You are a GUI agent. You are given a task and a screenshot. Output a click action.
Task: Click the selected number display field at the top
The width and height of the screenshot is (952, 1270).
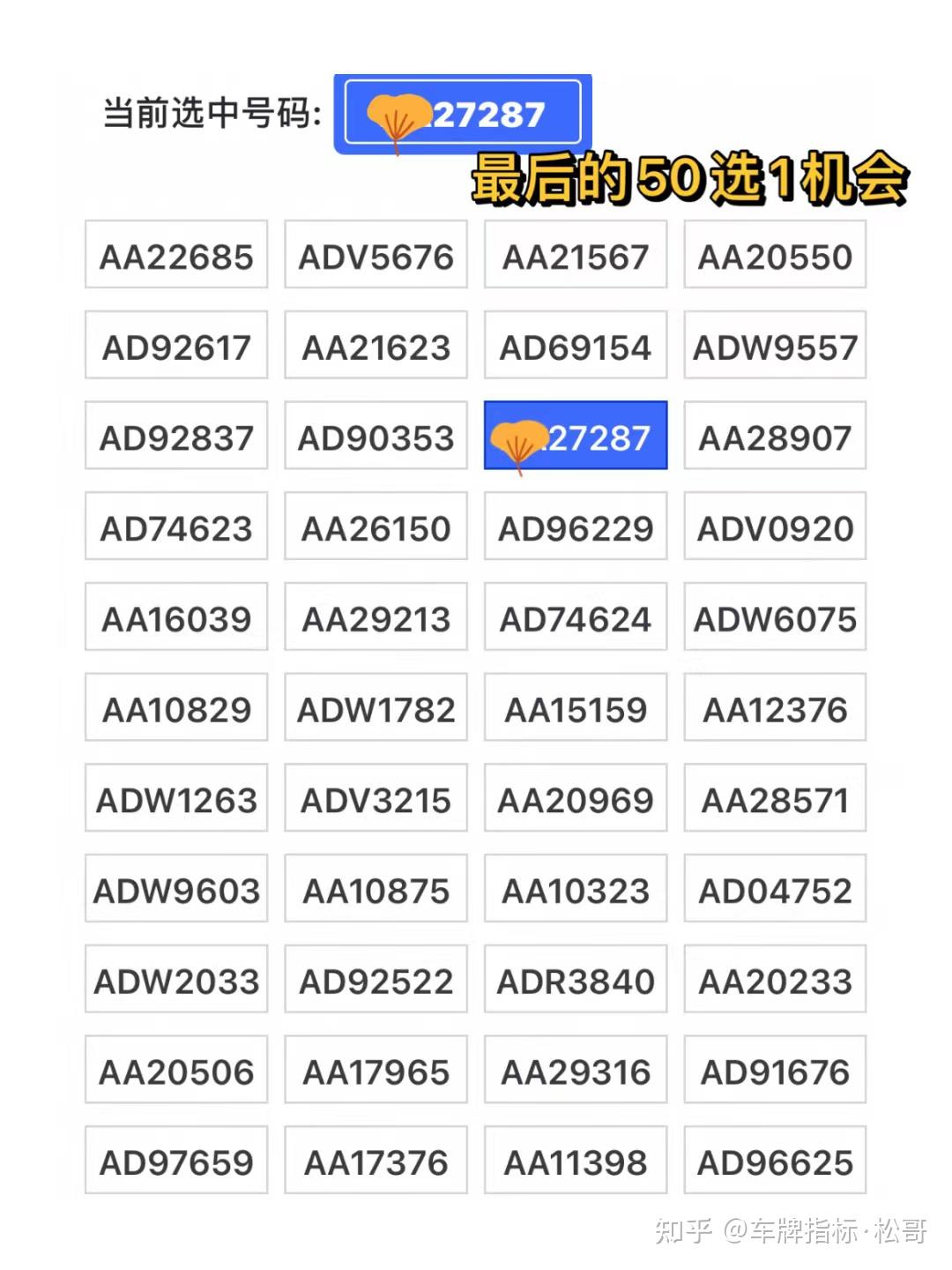coord(461,111)
